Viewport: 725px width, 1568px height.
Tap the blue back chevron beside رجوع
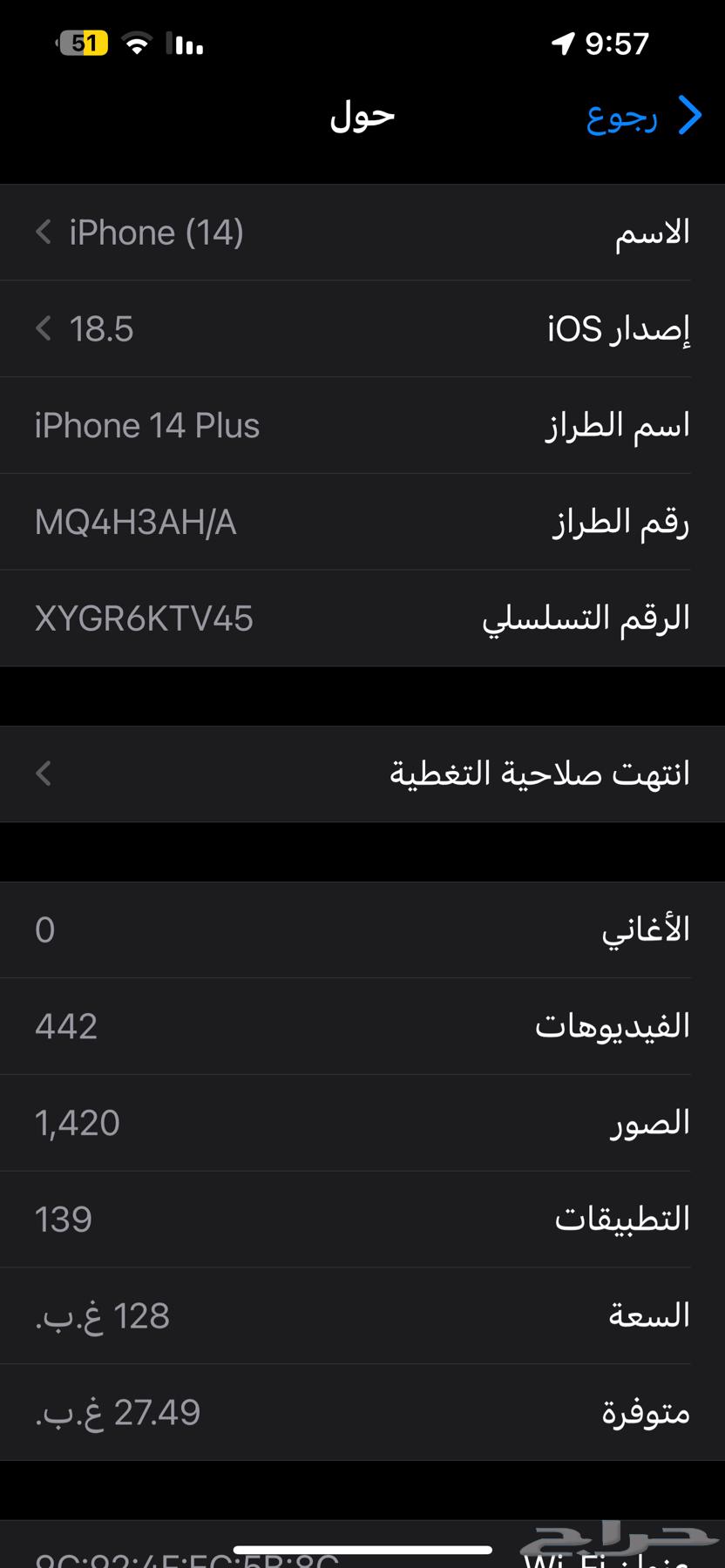(x=691, y=115)
